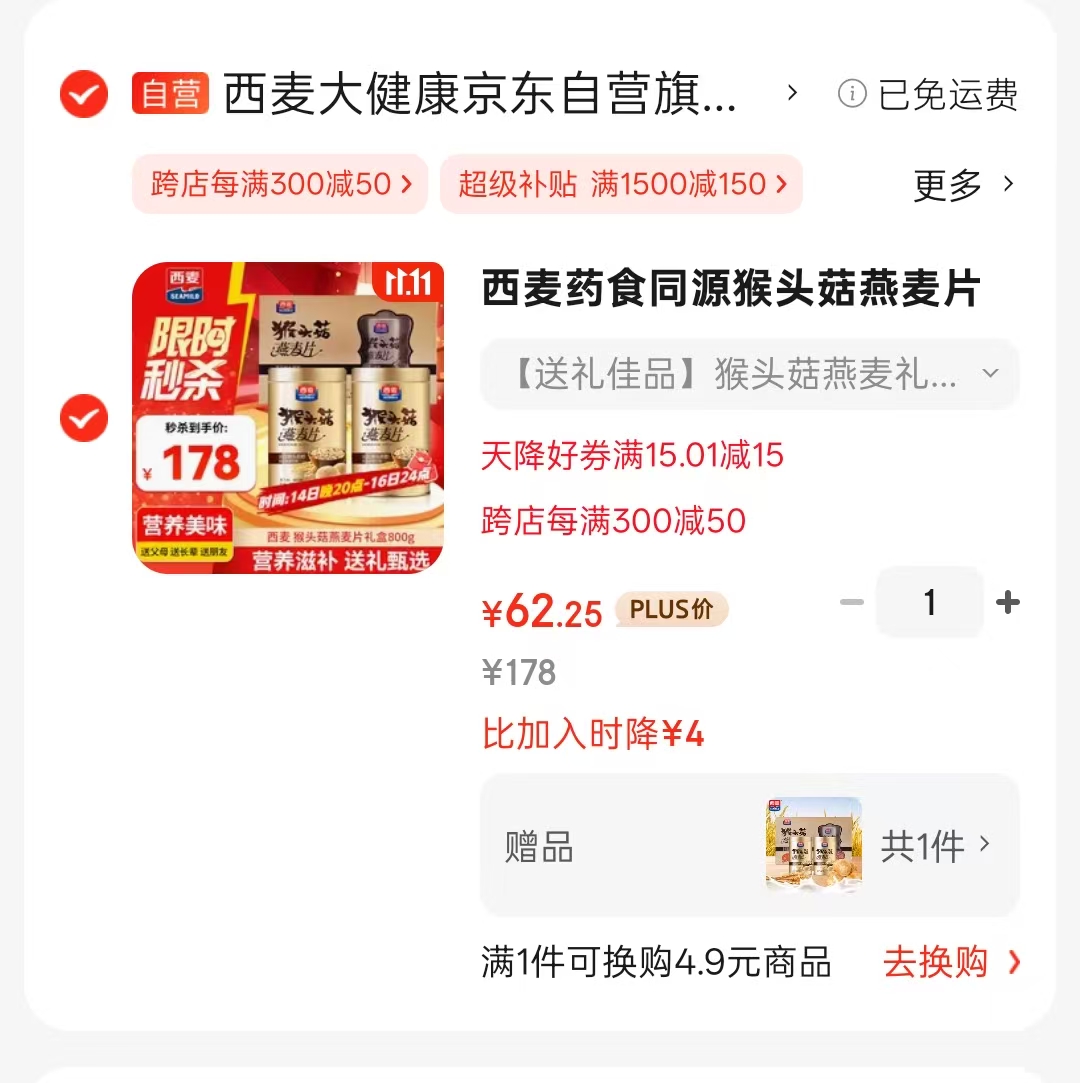Show the 已免运费 shipping info icon

852,95
